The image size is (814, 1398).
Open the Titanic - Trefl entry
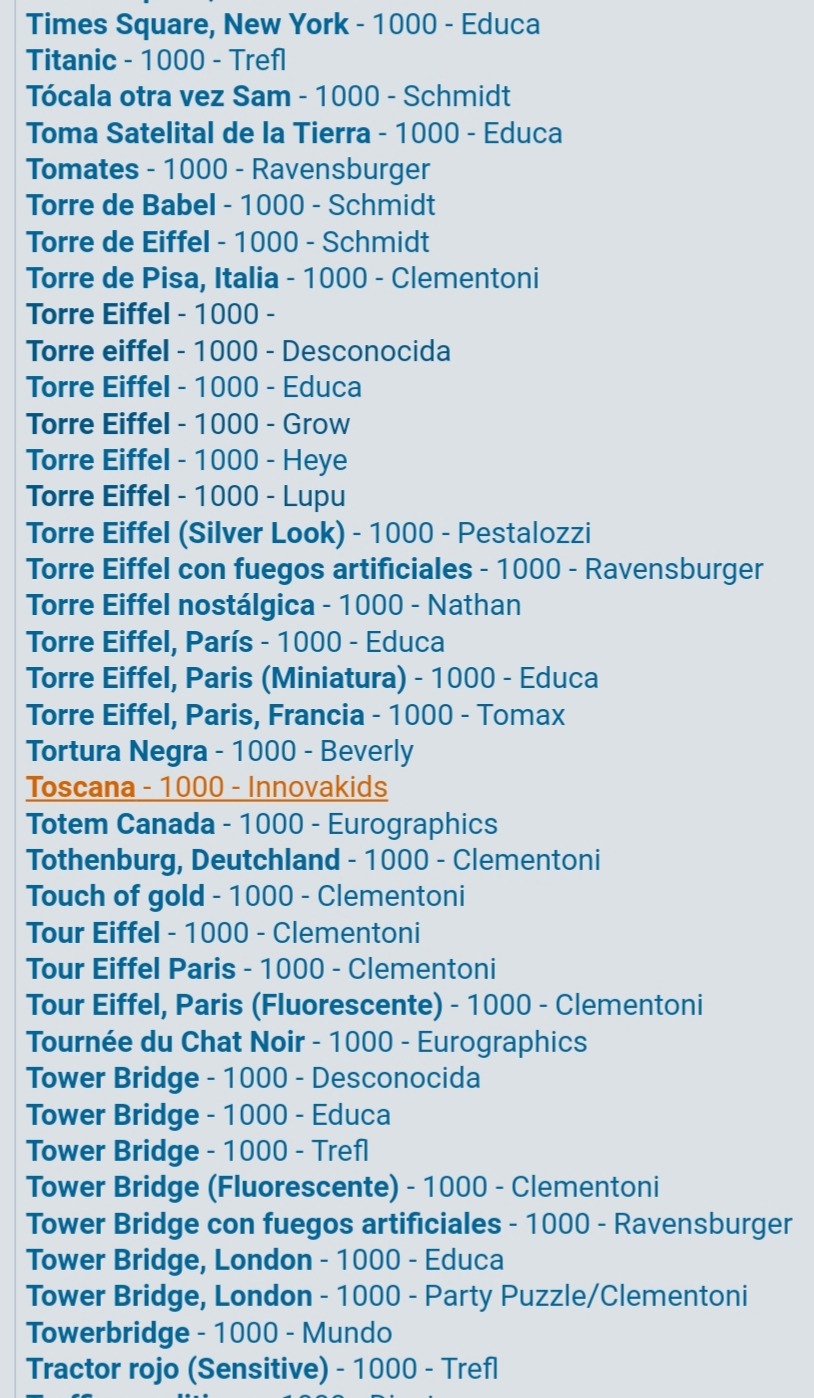point(156,60)
